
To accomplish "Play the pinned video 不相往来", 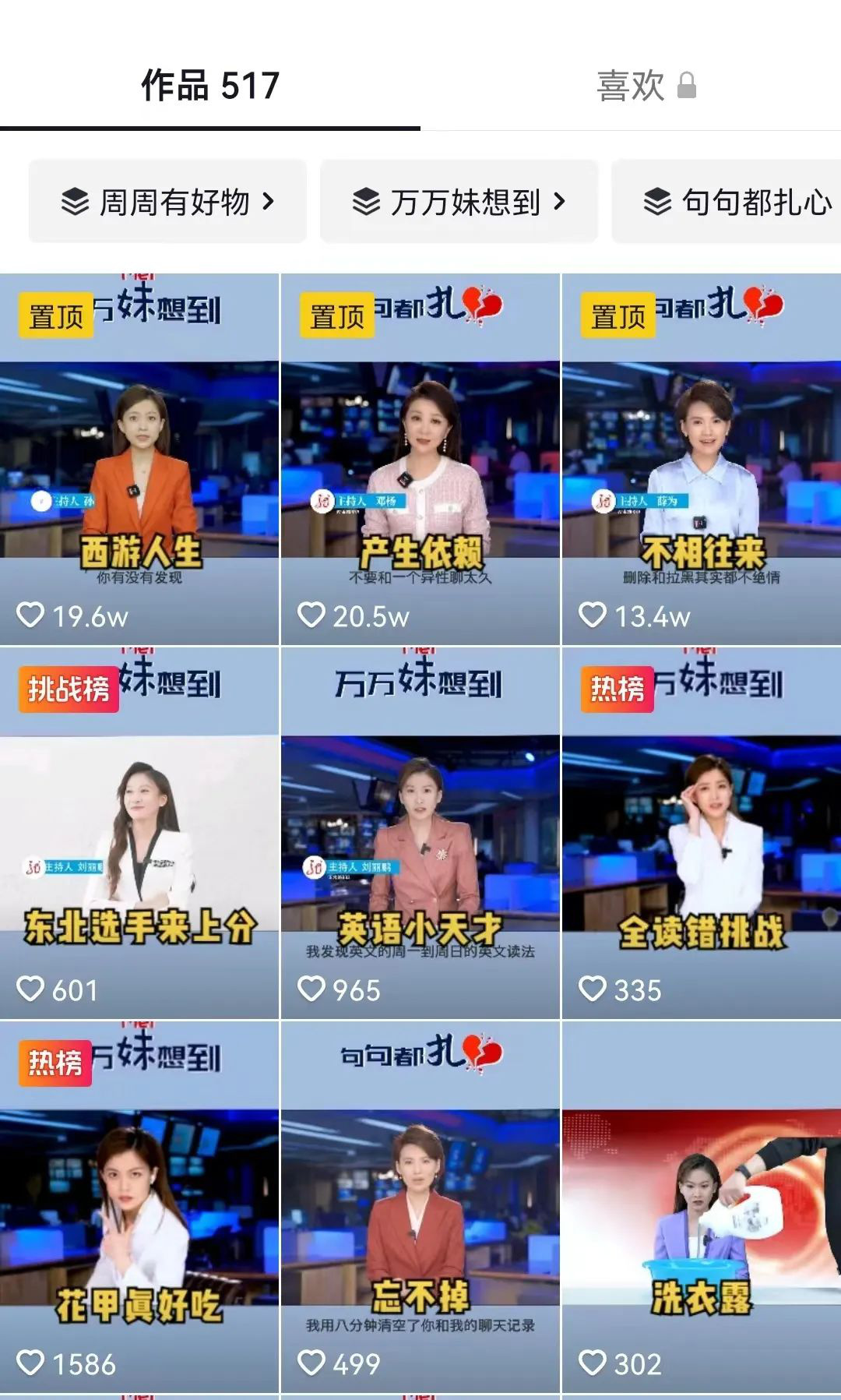I will click(701, 460).
